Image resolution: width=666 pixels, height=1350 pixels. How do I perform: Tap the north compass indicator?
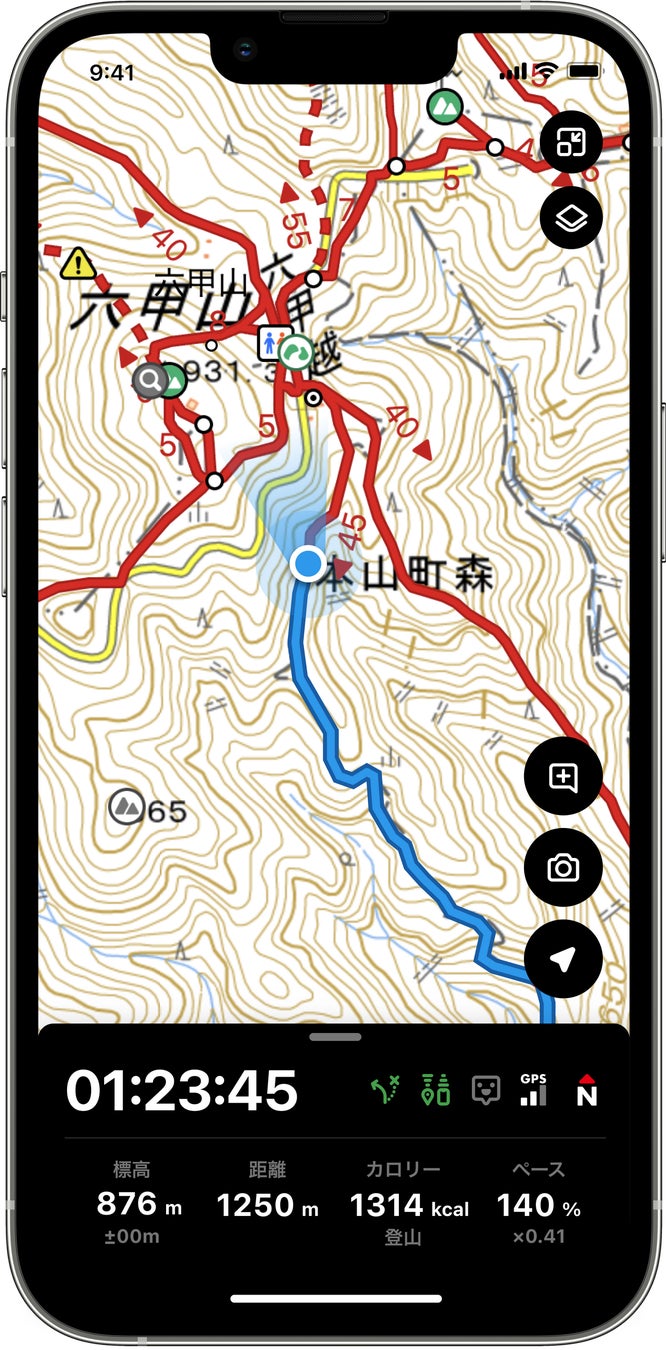587,1090
